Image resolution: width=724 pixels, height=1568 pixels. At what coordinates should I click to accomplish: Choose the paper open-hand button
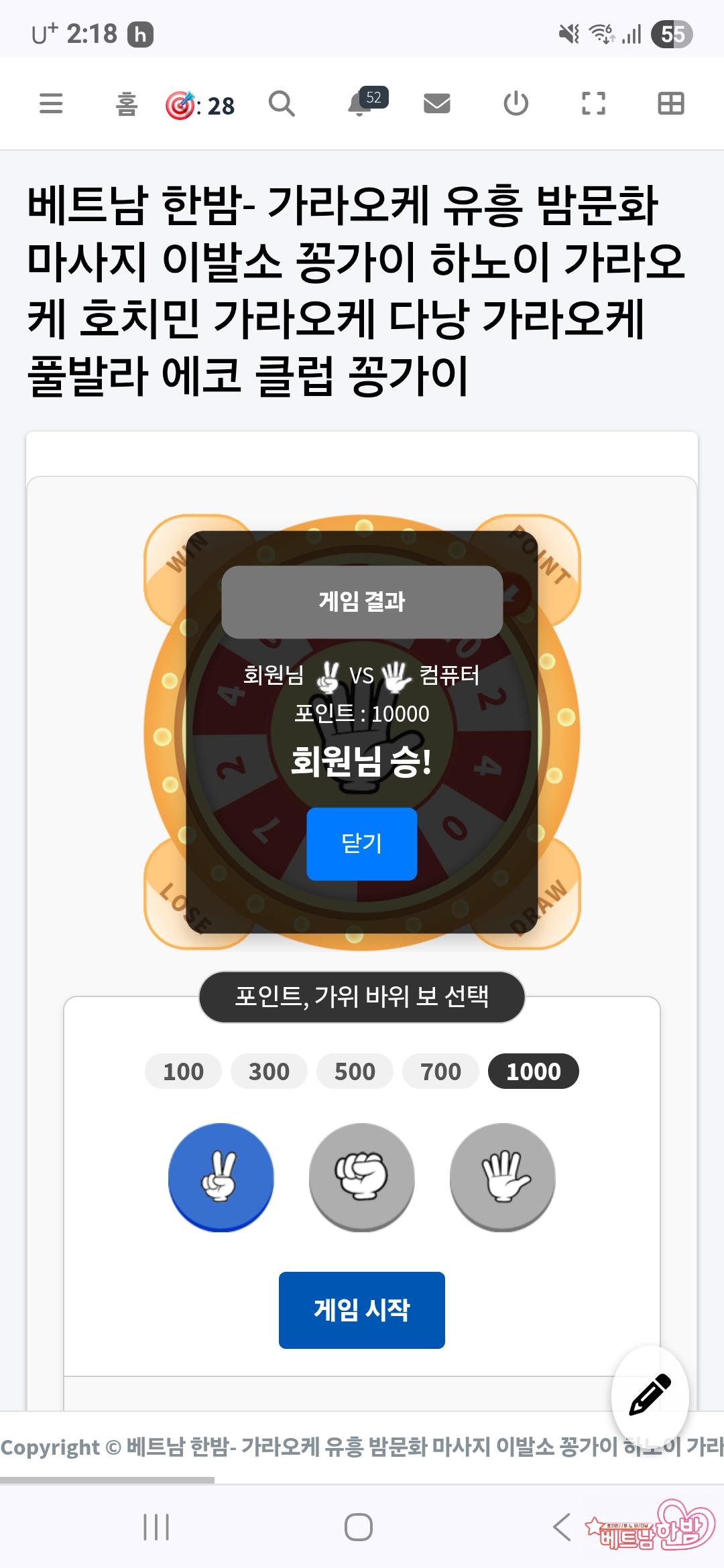point(503,1177)
